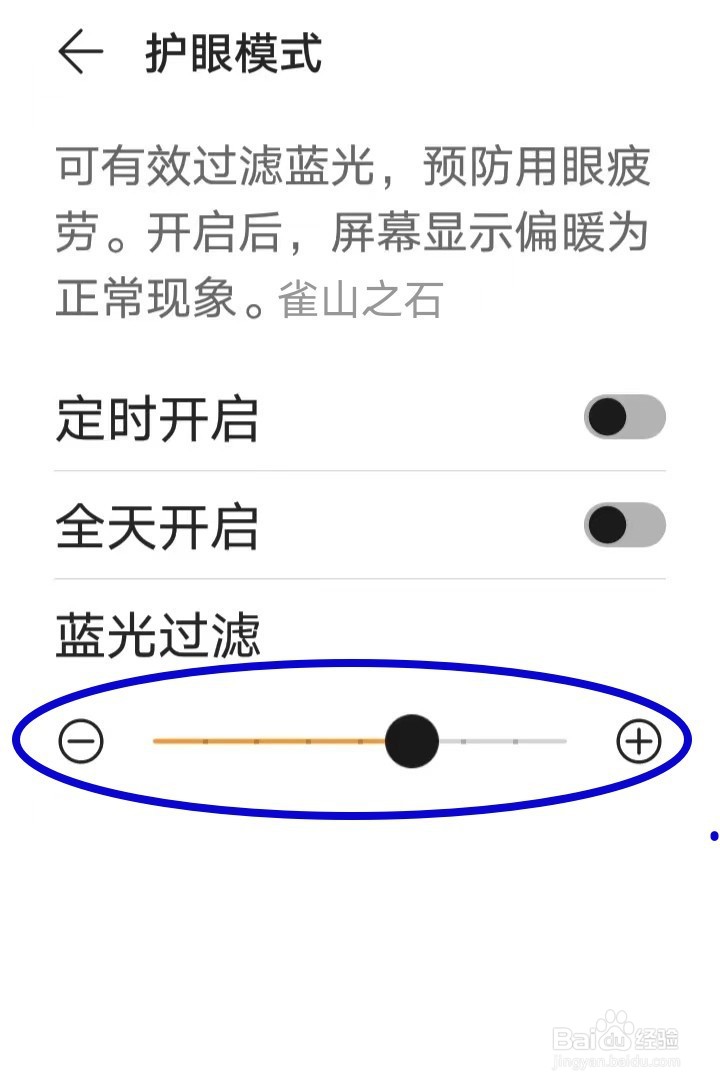Click the circular minus control on the slider left
This screenshot has width=720, height=1087.
(x=80, y=741)
